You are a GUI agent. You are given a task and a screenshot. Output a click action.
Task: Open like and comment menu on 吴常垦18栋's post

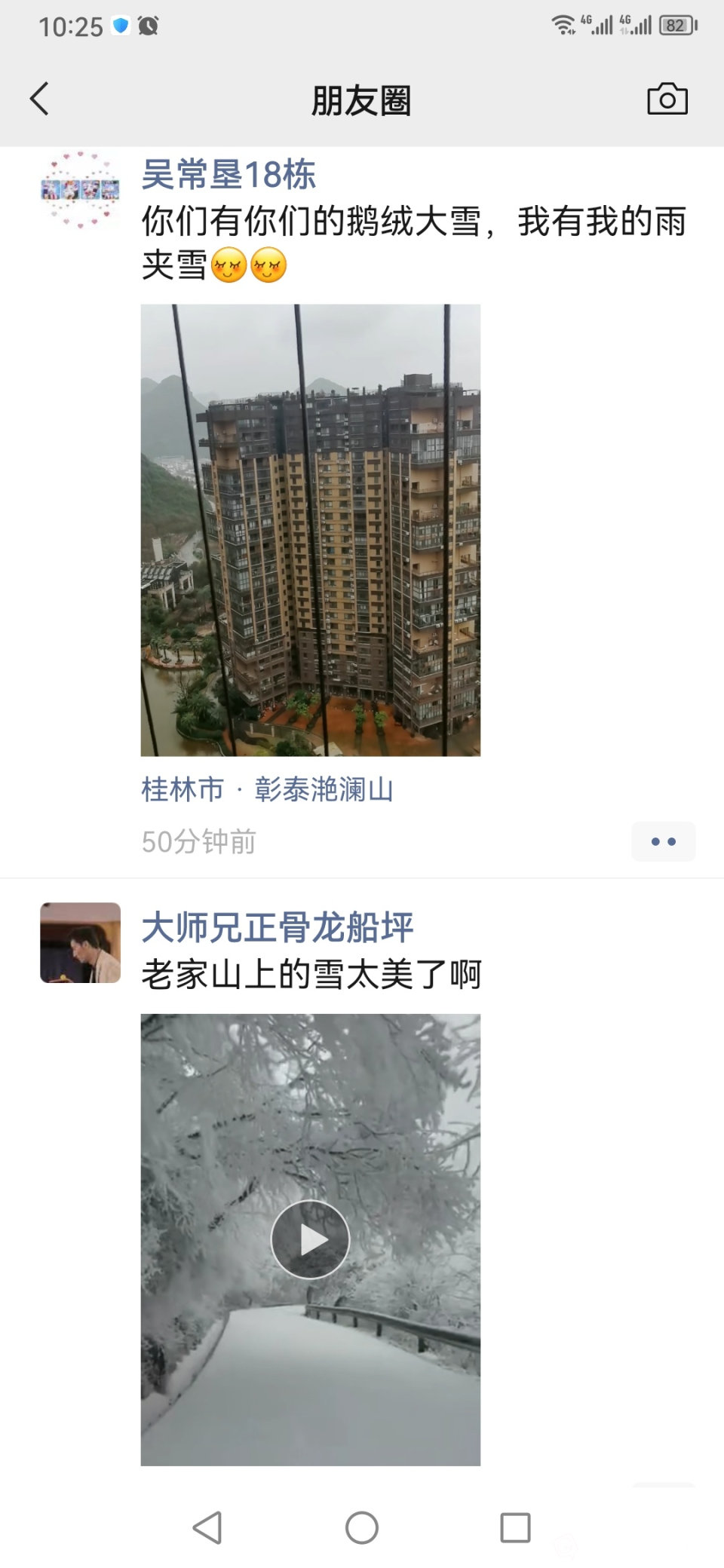663,841
